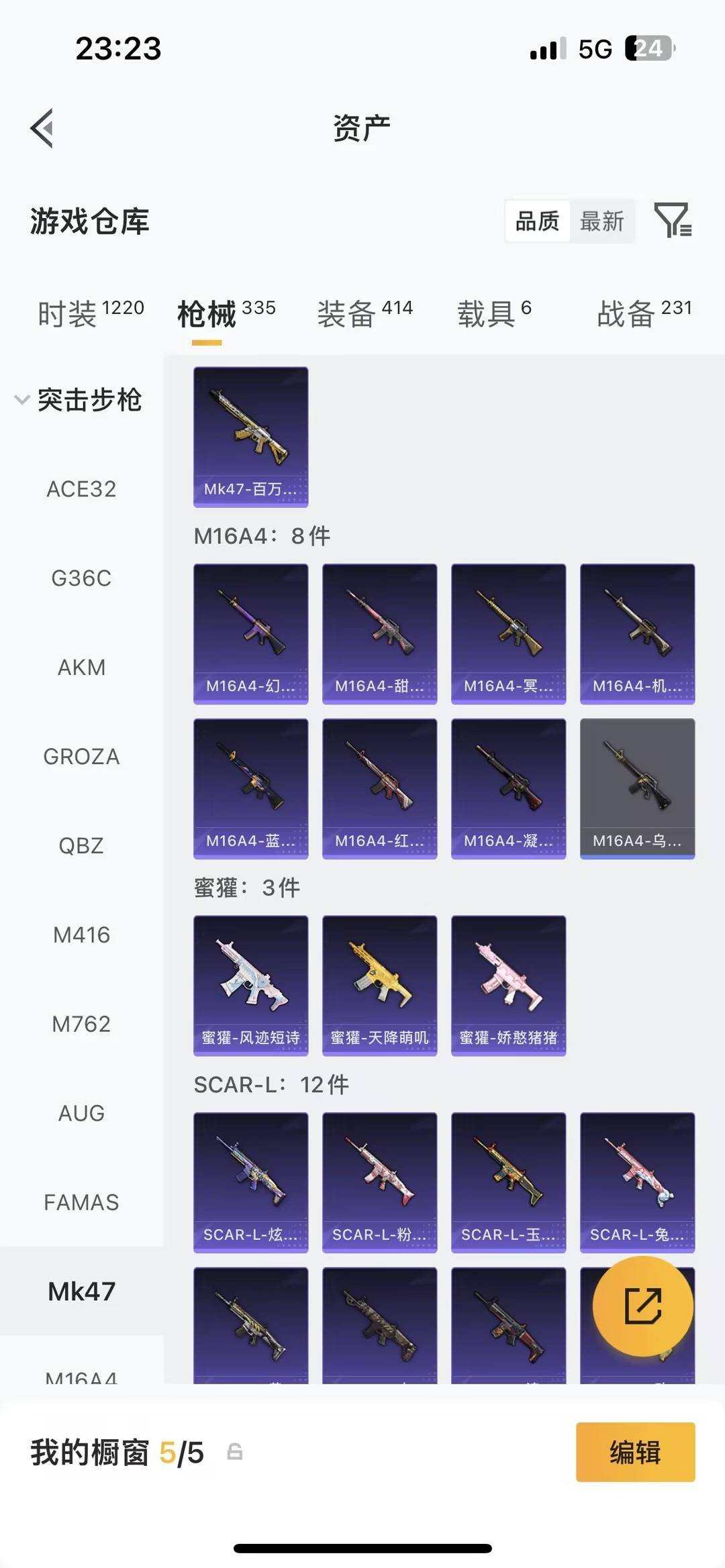Go back using the back arrow
Image resolution: width=725 pixels, height=1568 pixels.
coord(42,127)
